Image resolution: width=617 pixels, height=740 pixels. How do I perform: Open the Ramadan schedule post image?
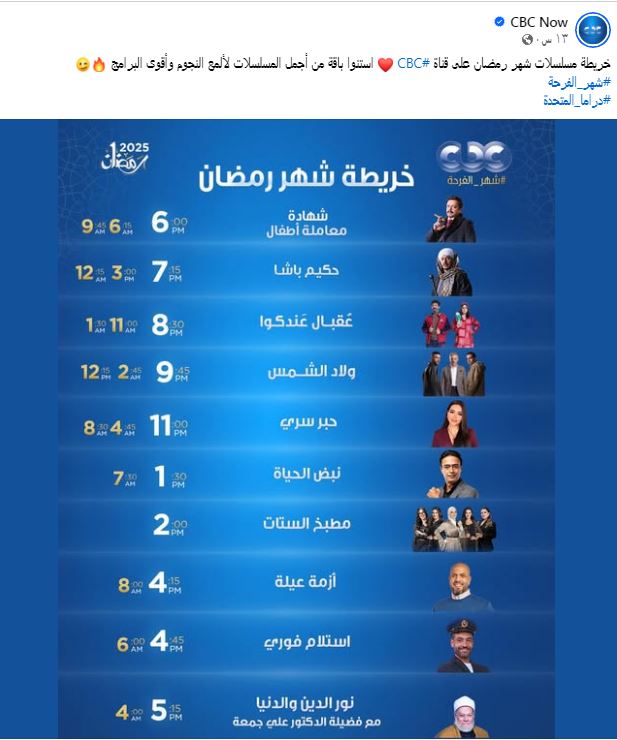point(308,430)
